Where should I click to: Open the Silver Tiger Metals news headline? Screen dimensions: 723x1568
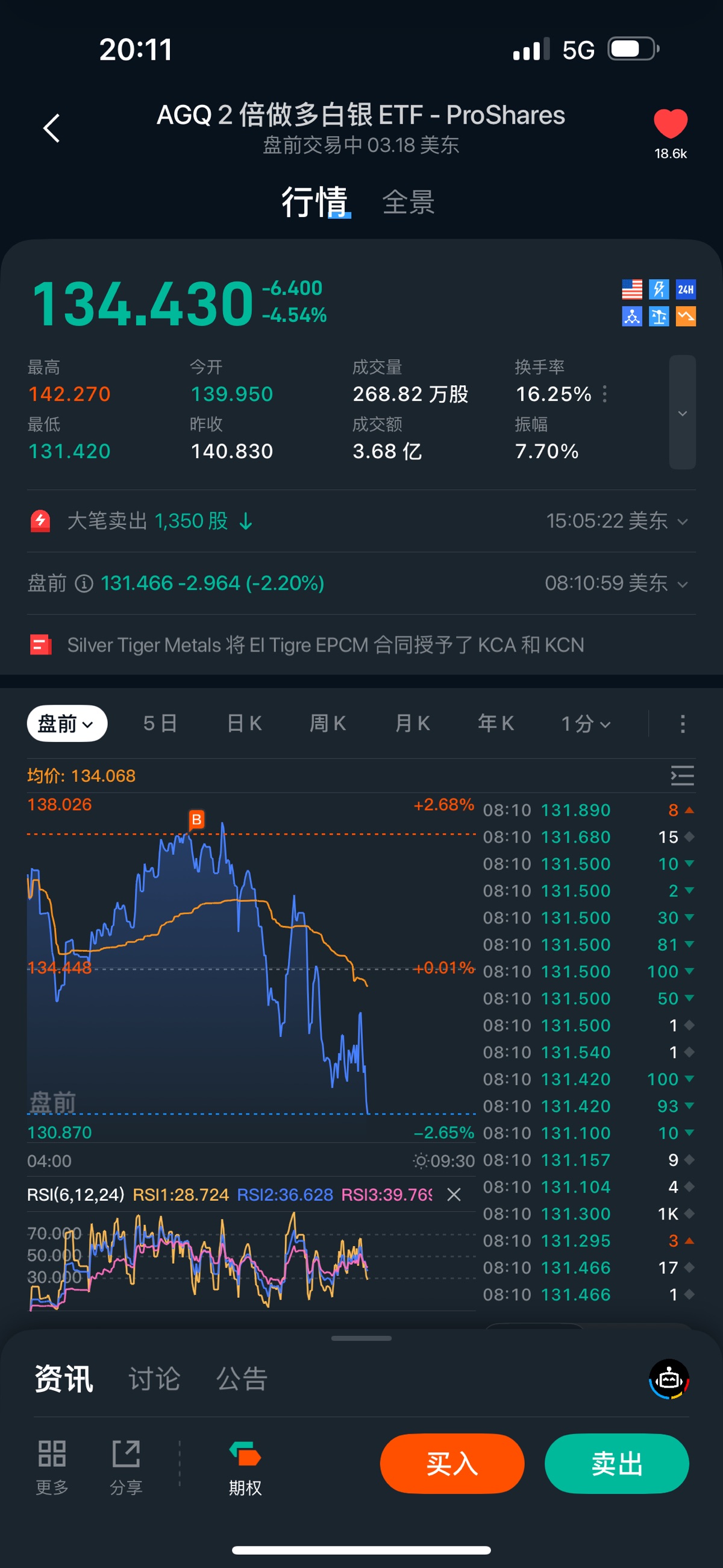click(x=325, y=645)
